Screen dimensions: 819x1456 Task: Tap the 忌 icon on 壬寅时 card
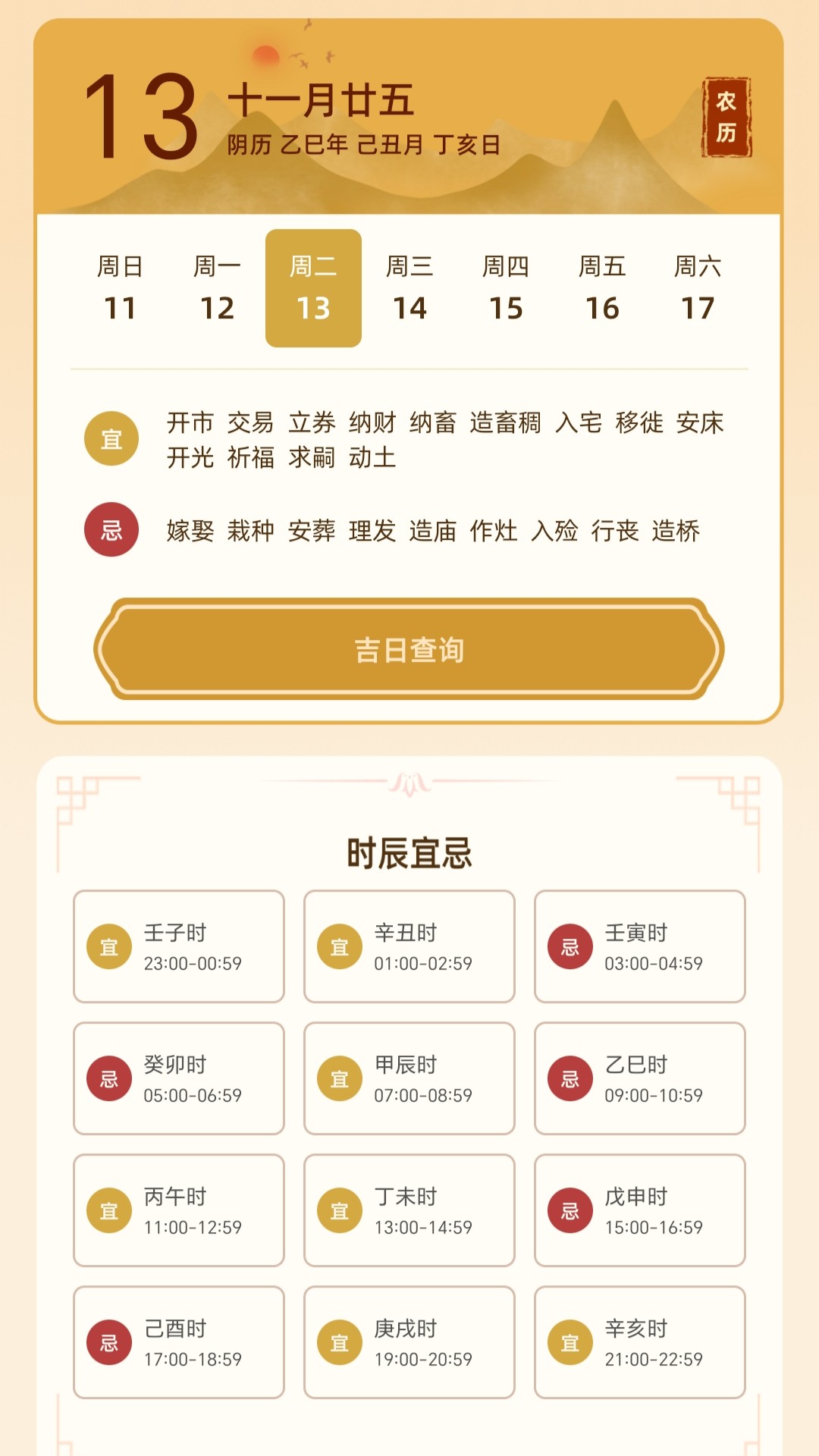point(570,946)
